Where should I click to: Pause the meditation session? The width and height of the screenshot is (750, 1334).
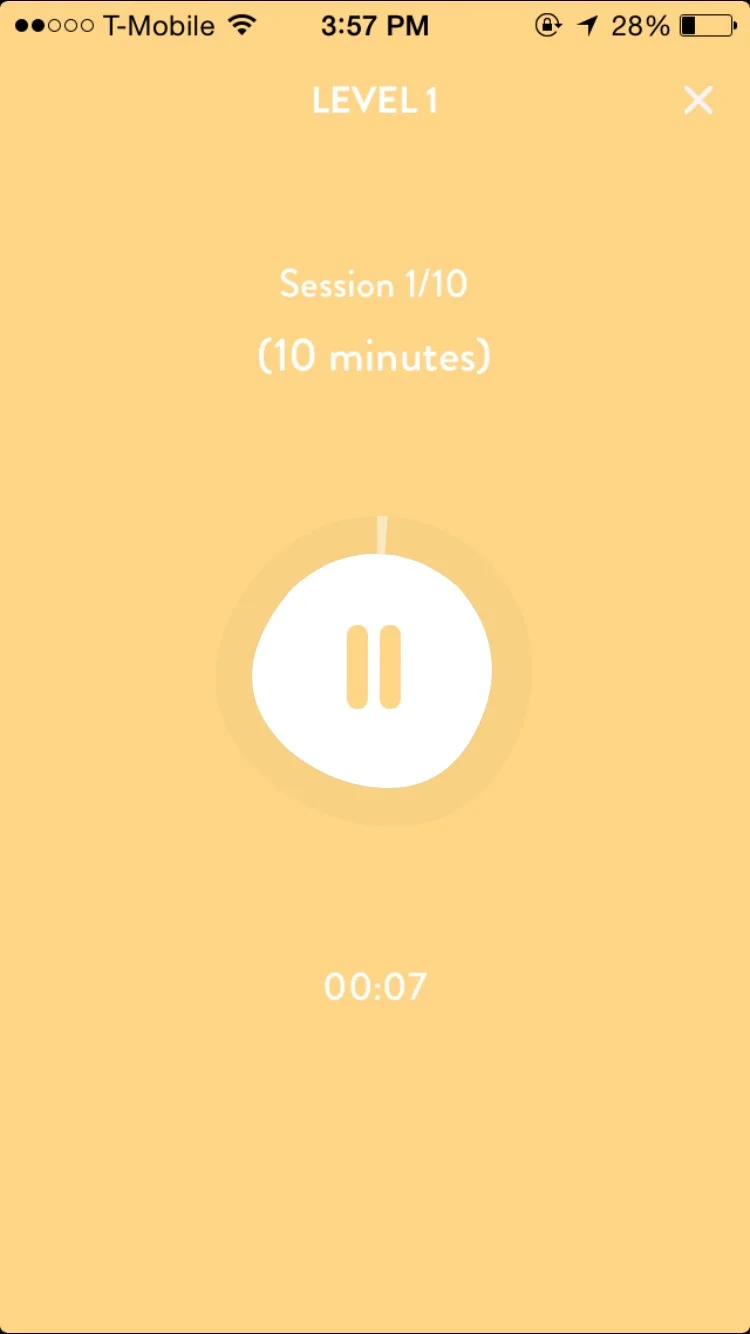point(373,667)
